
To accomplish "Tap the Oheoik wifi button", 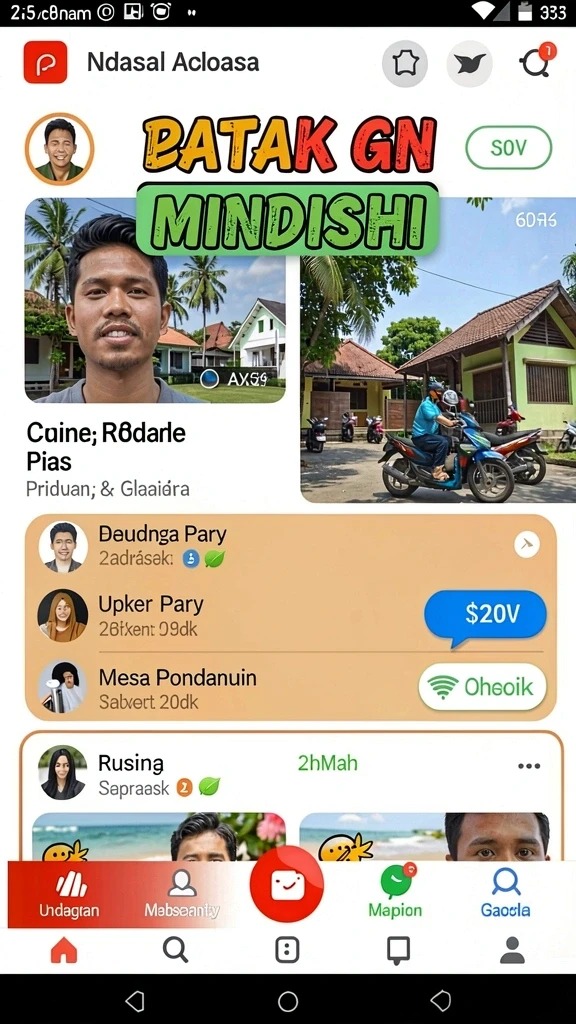I will pyautogui.click(x=482, y=686).
